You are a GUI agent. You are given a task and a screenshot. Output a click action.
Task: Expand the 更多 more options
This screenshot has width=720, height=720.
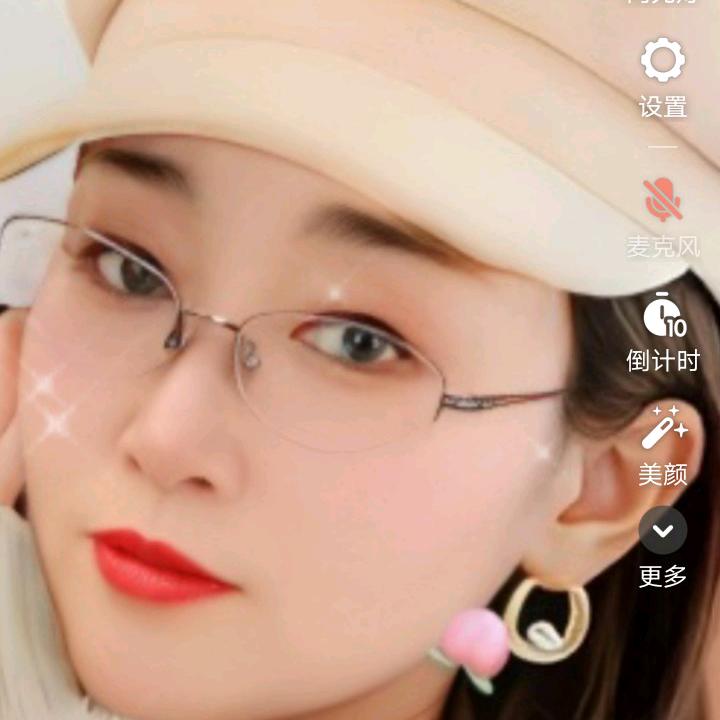click(x=663, y=532)
